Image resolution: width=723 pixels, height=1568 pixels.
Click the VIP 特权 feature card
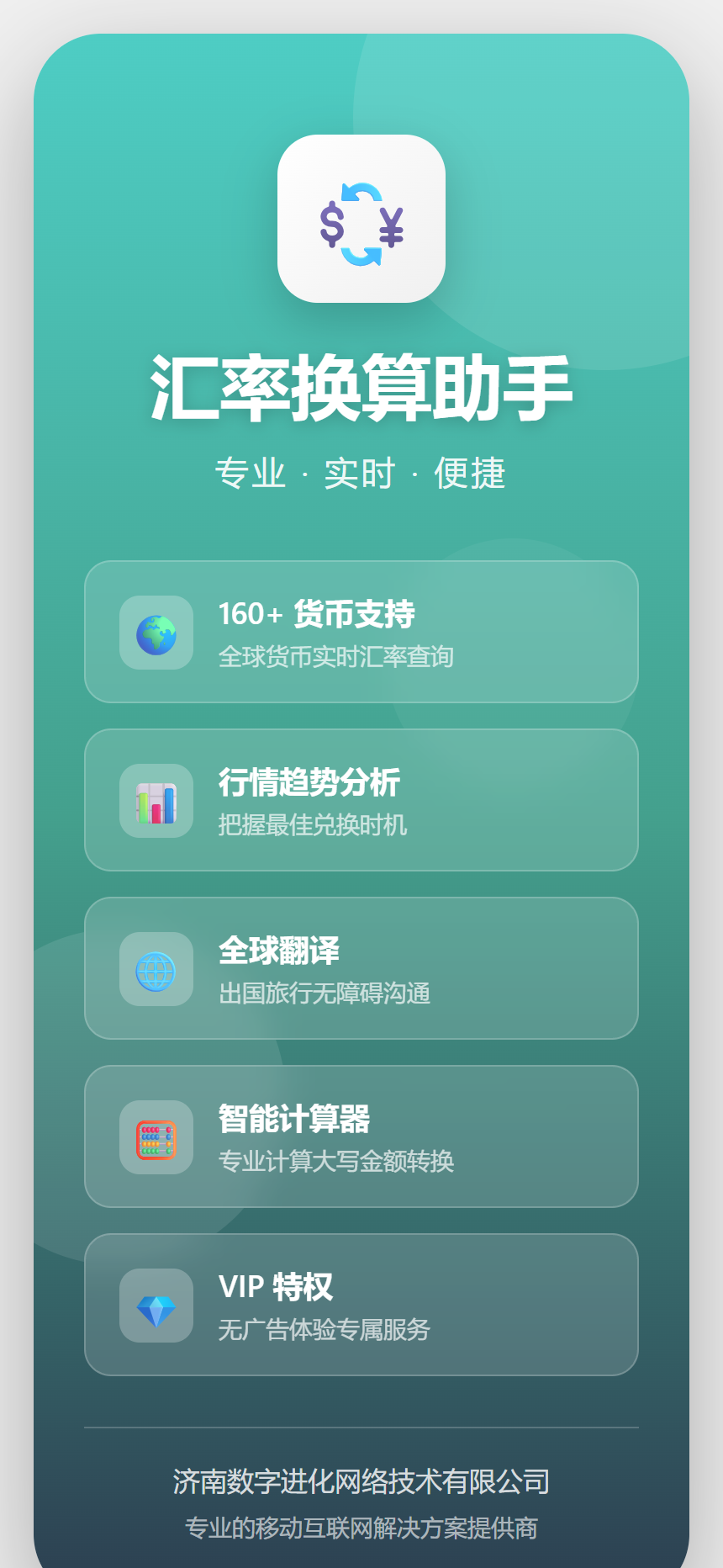[361, 1306]
